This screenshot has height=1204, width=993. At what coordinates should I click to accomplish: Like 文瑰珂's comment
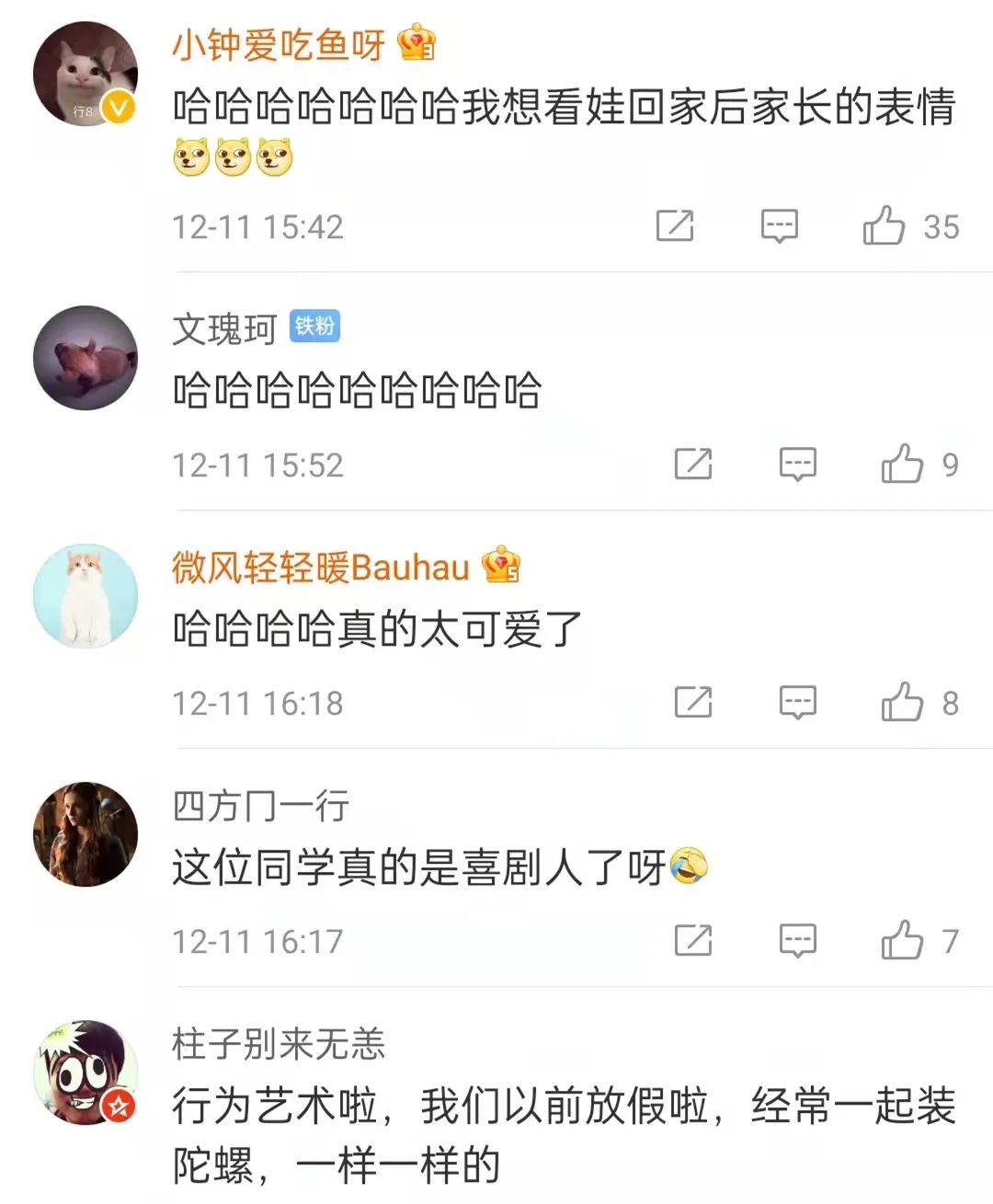click(902, 464)
